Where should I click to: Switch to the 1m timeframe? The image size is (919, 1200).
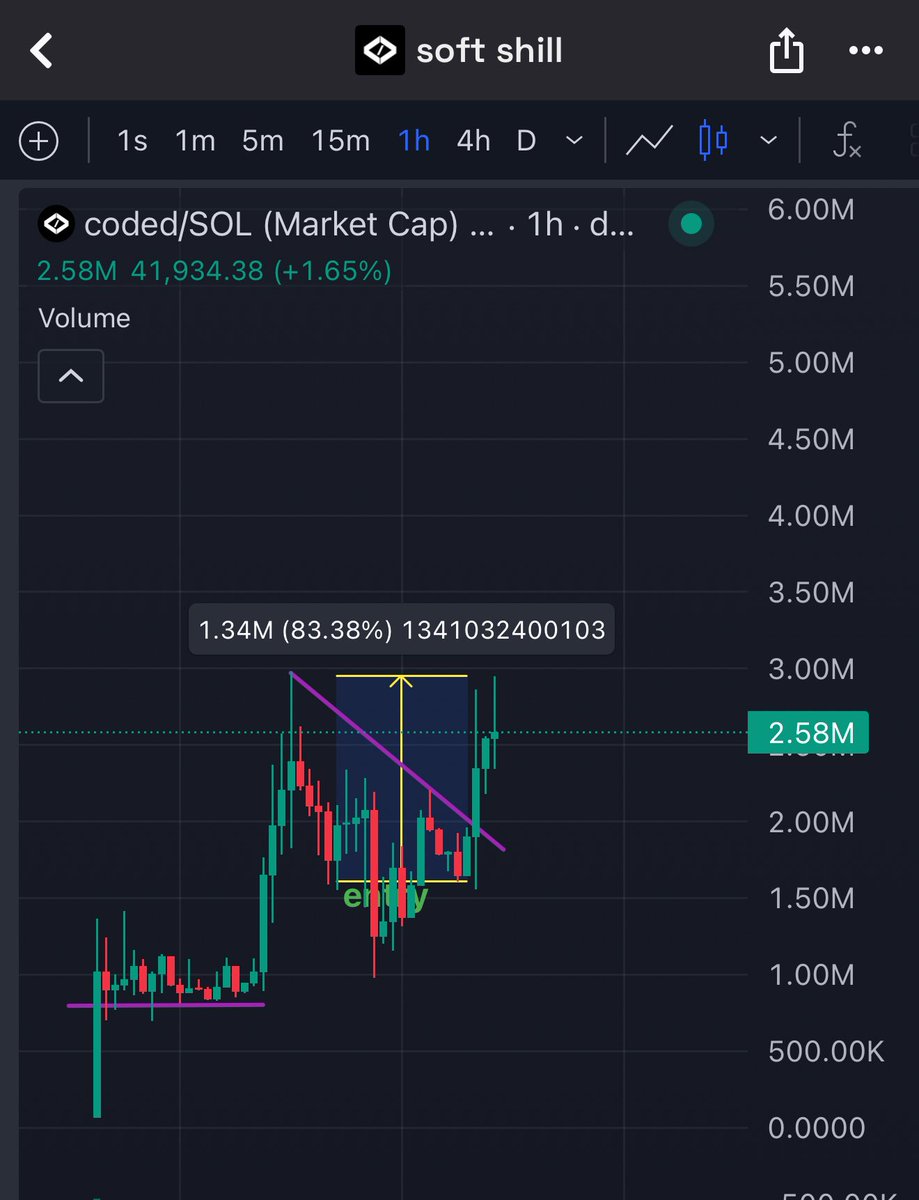click(195, 141)
